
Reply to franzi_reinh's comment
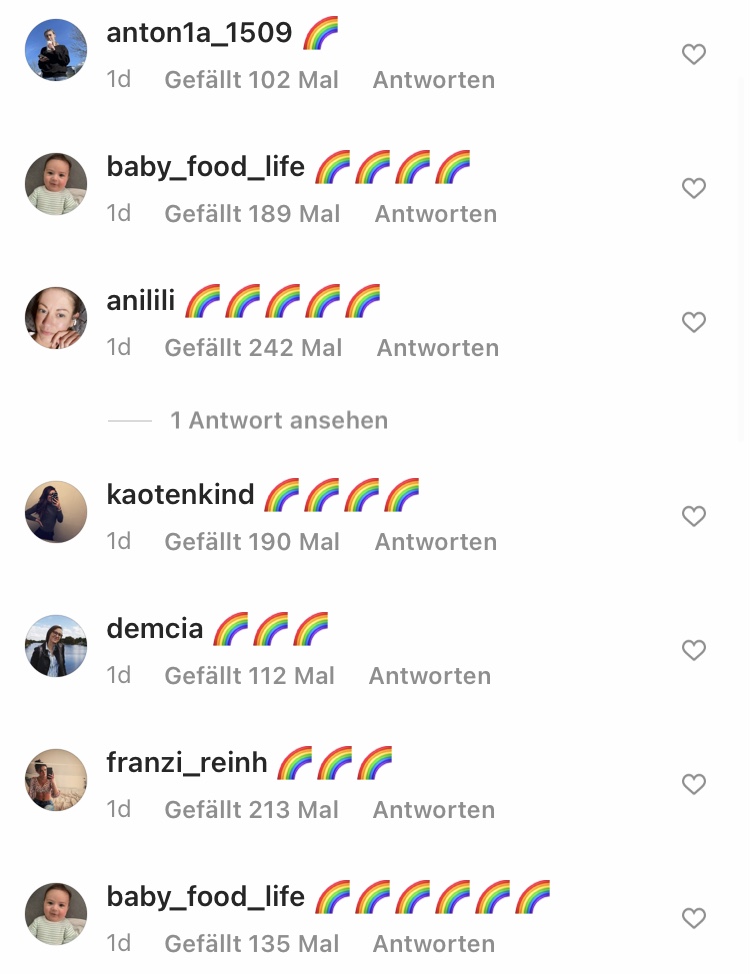coord(433,810)
